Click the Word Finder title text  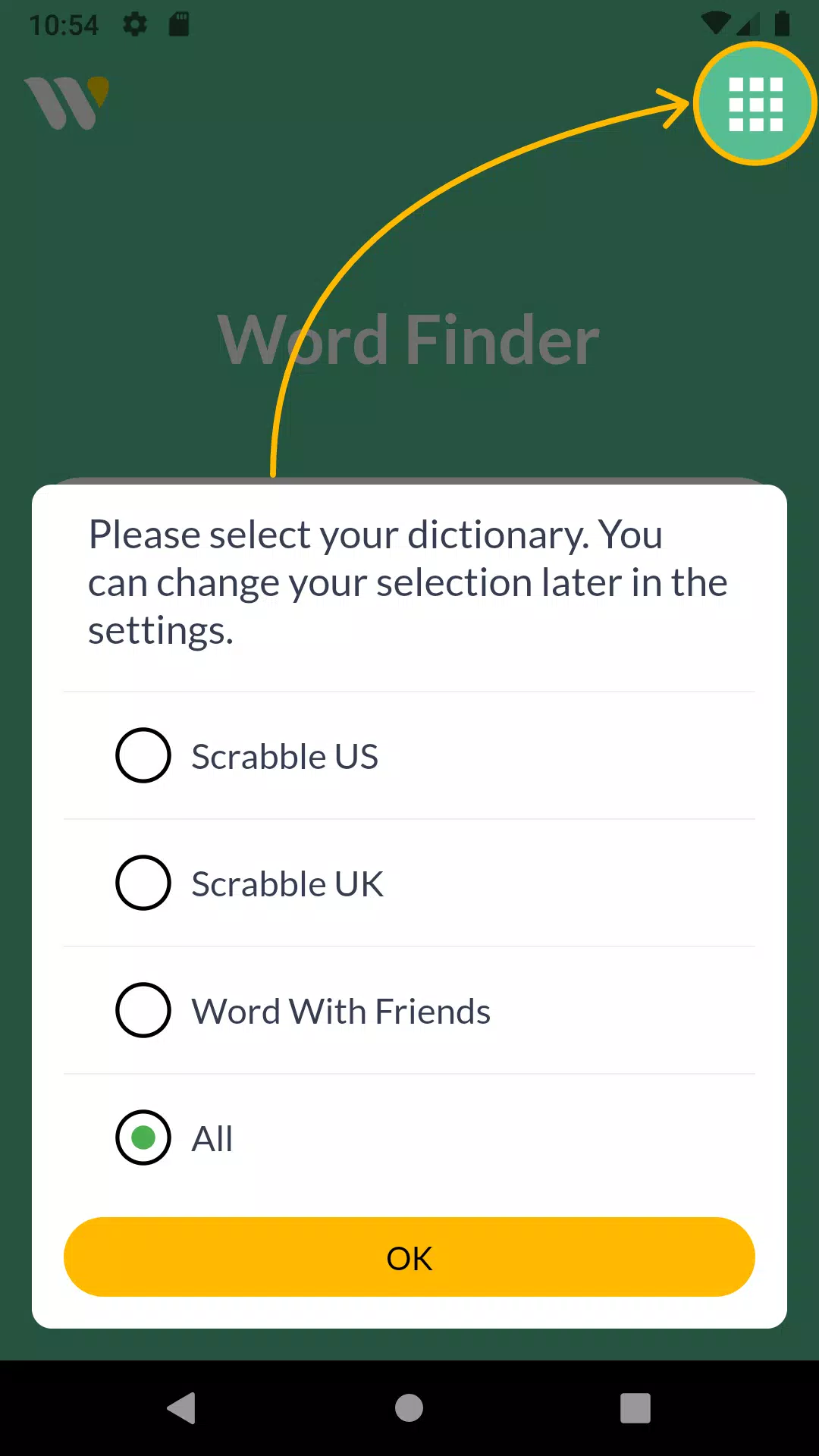click(408, 340)
